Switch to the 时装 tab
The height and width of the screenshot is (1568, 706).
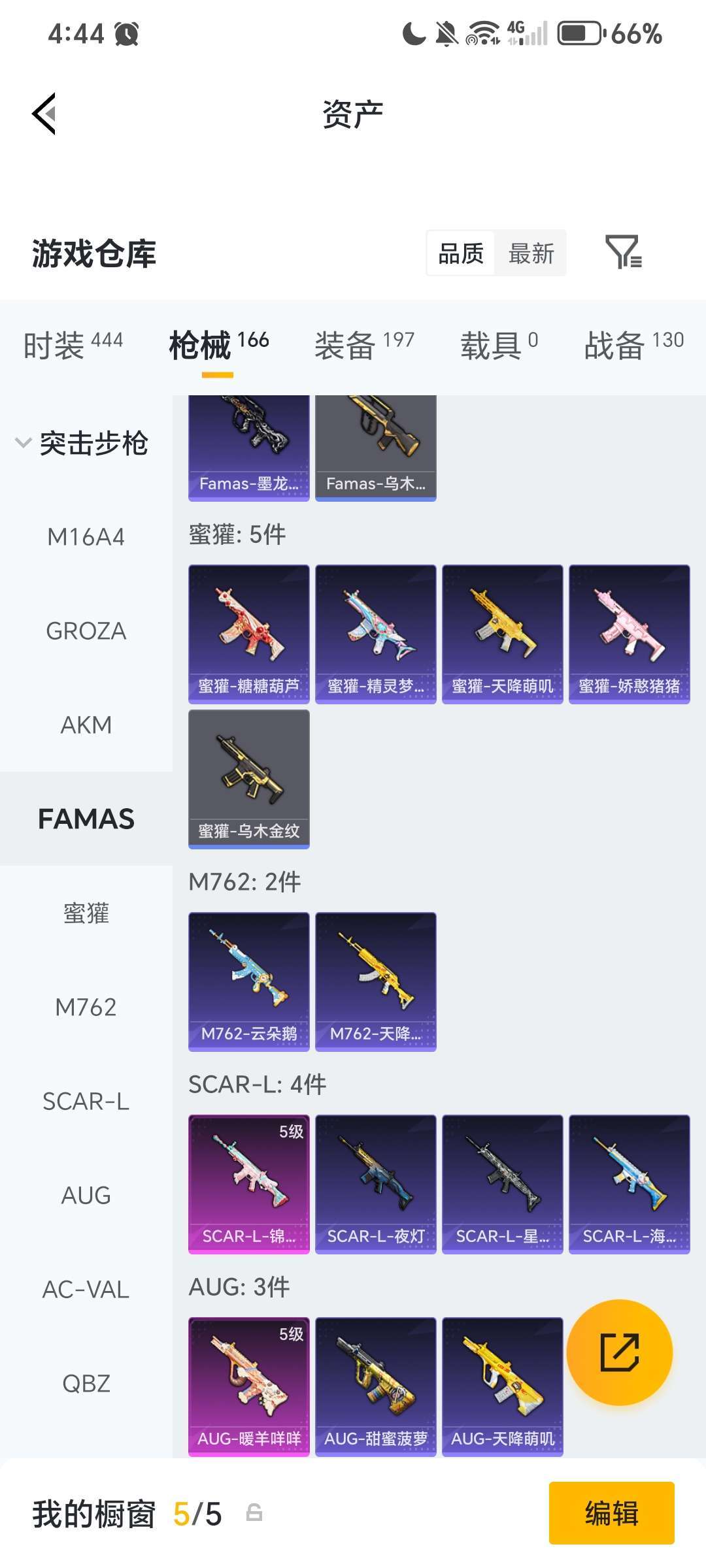[73, 345]
